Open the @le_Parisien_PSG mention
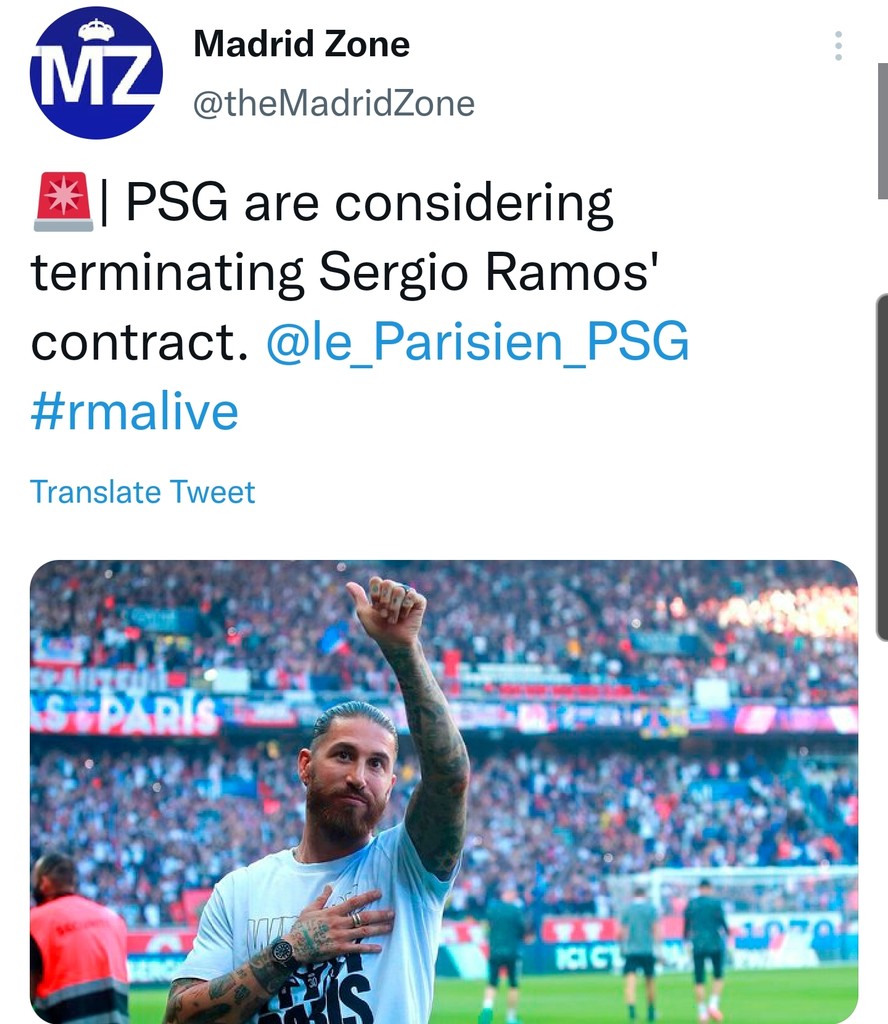 [x=477, y=343]
